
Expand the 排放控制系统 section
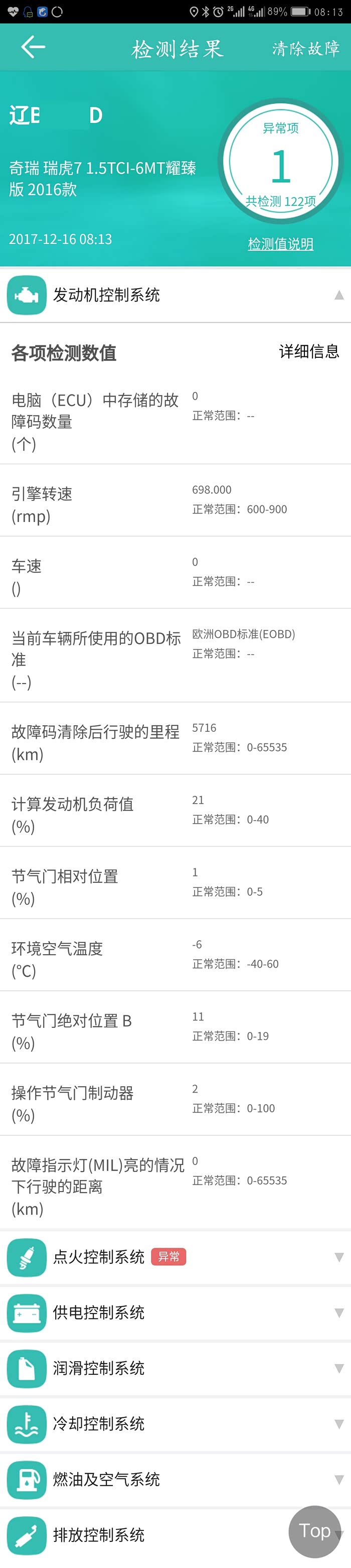[146, 1535]
